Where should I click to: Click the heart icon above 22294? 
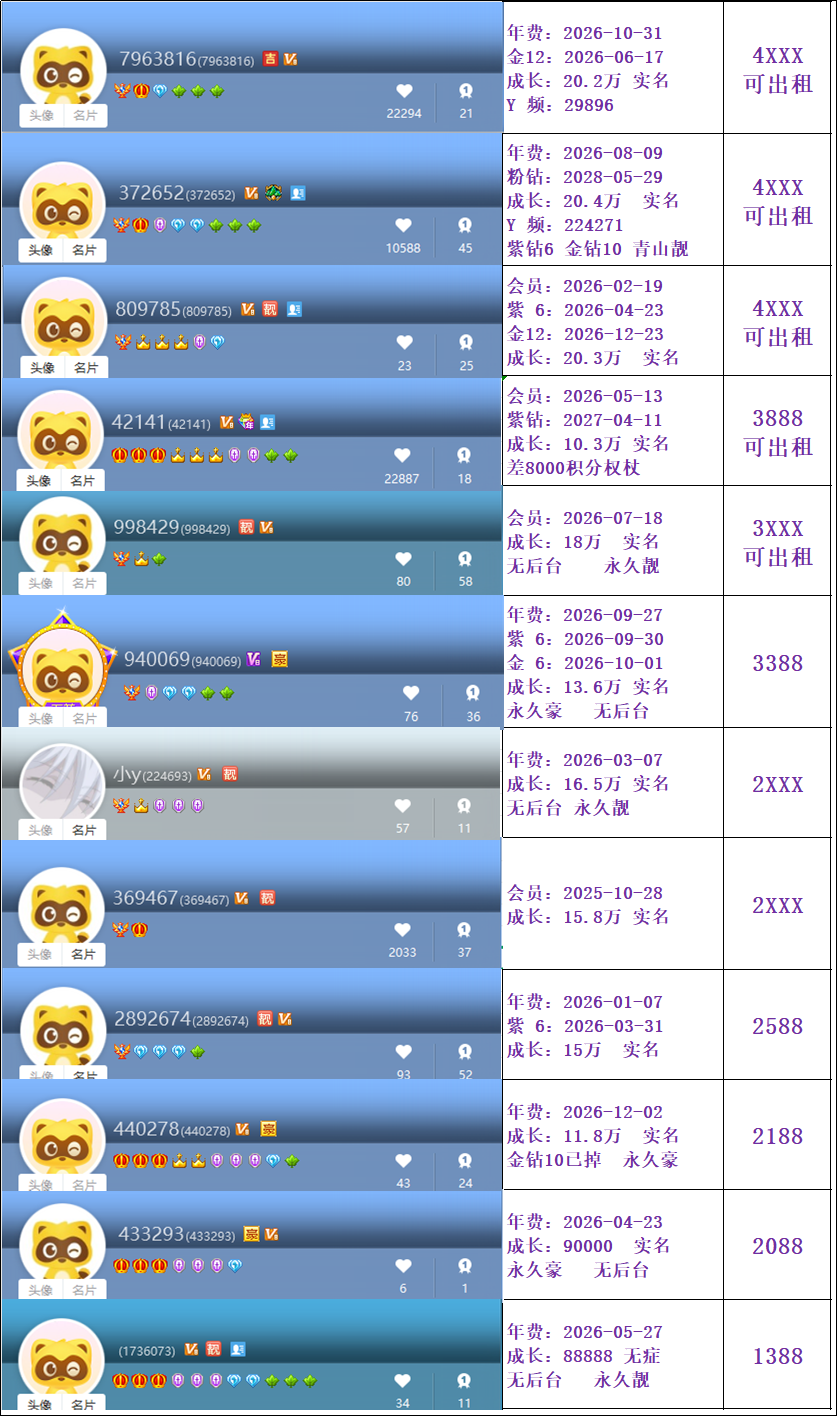coord(403,92)
